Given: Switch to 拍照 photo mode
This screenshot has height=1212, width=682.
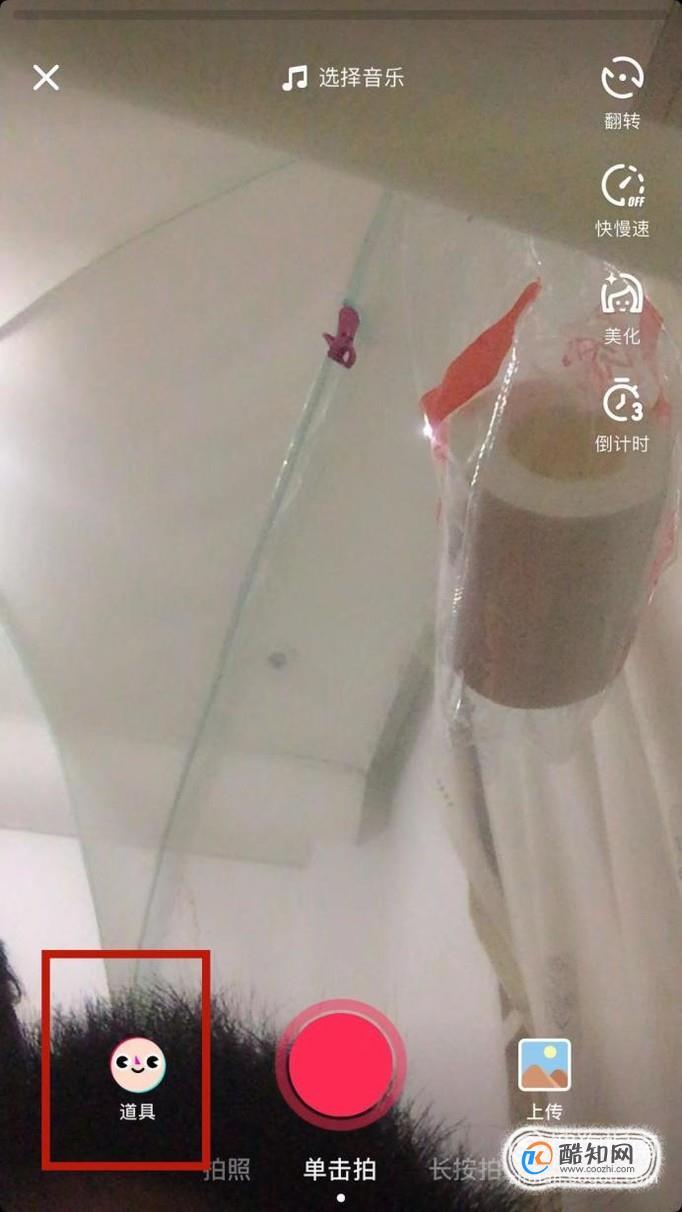Looking at the screenshot, I should 226,1168.
